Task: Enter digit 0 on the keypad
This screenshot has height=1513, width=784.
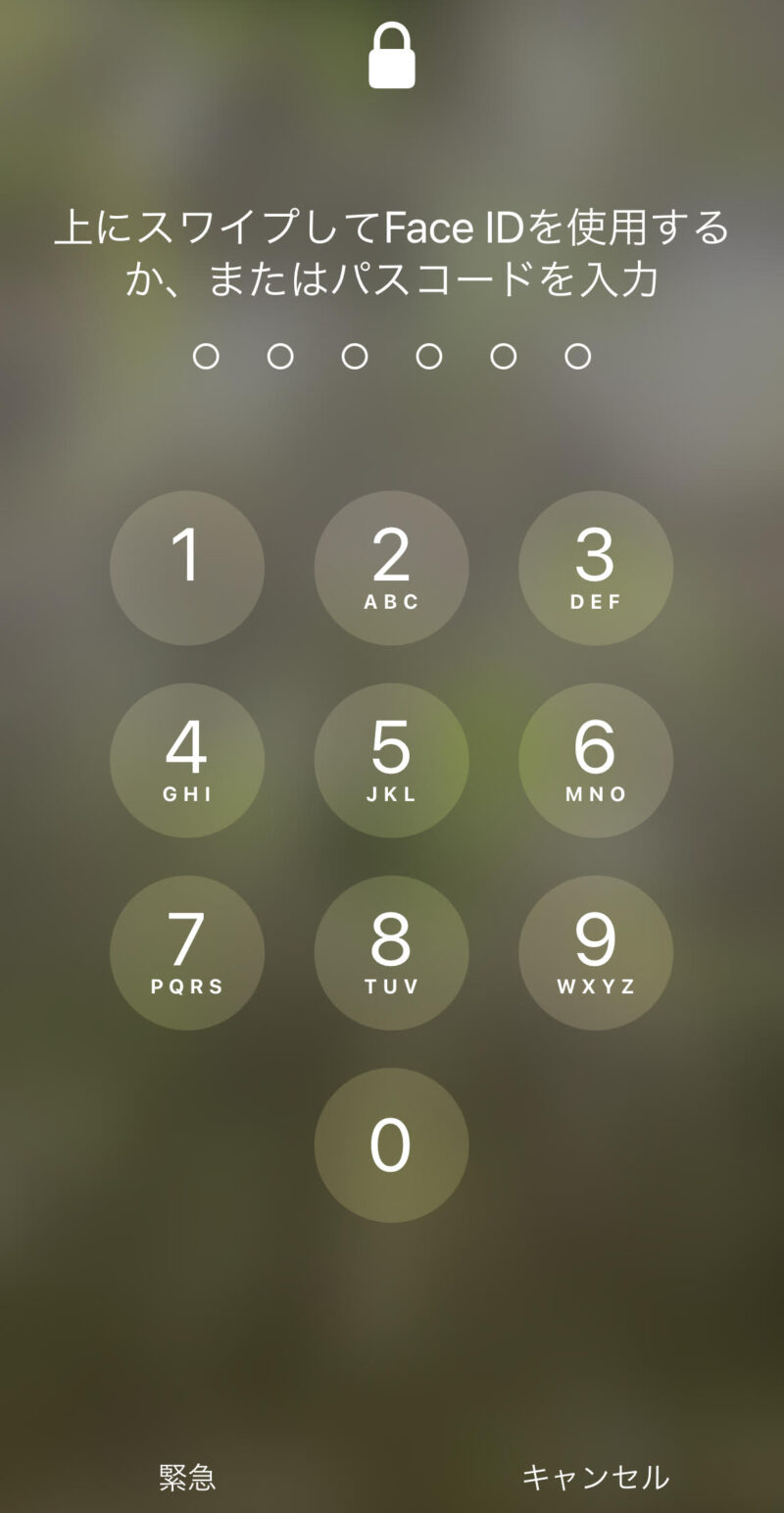Action: point(391,1144)
